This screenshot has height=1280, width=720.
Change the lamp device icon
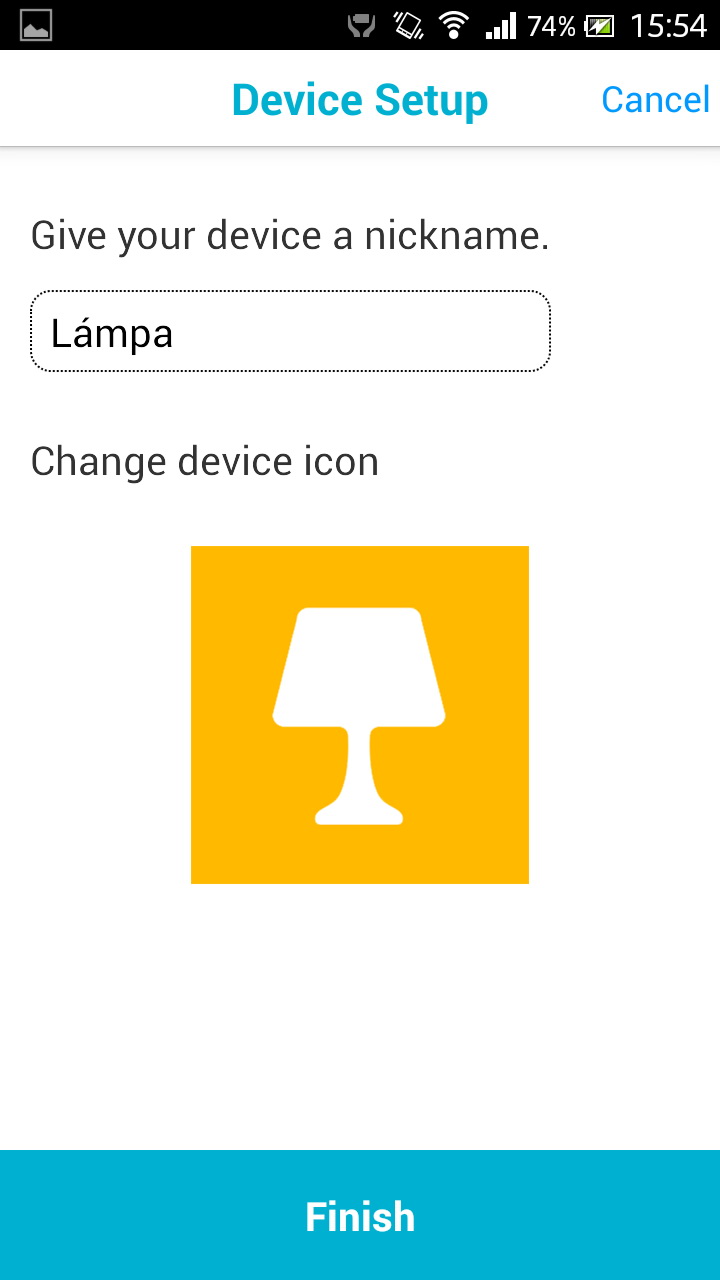[x=360, y=715]
